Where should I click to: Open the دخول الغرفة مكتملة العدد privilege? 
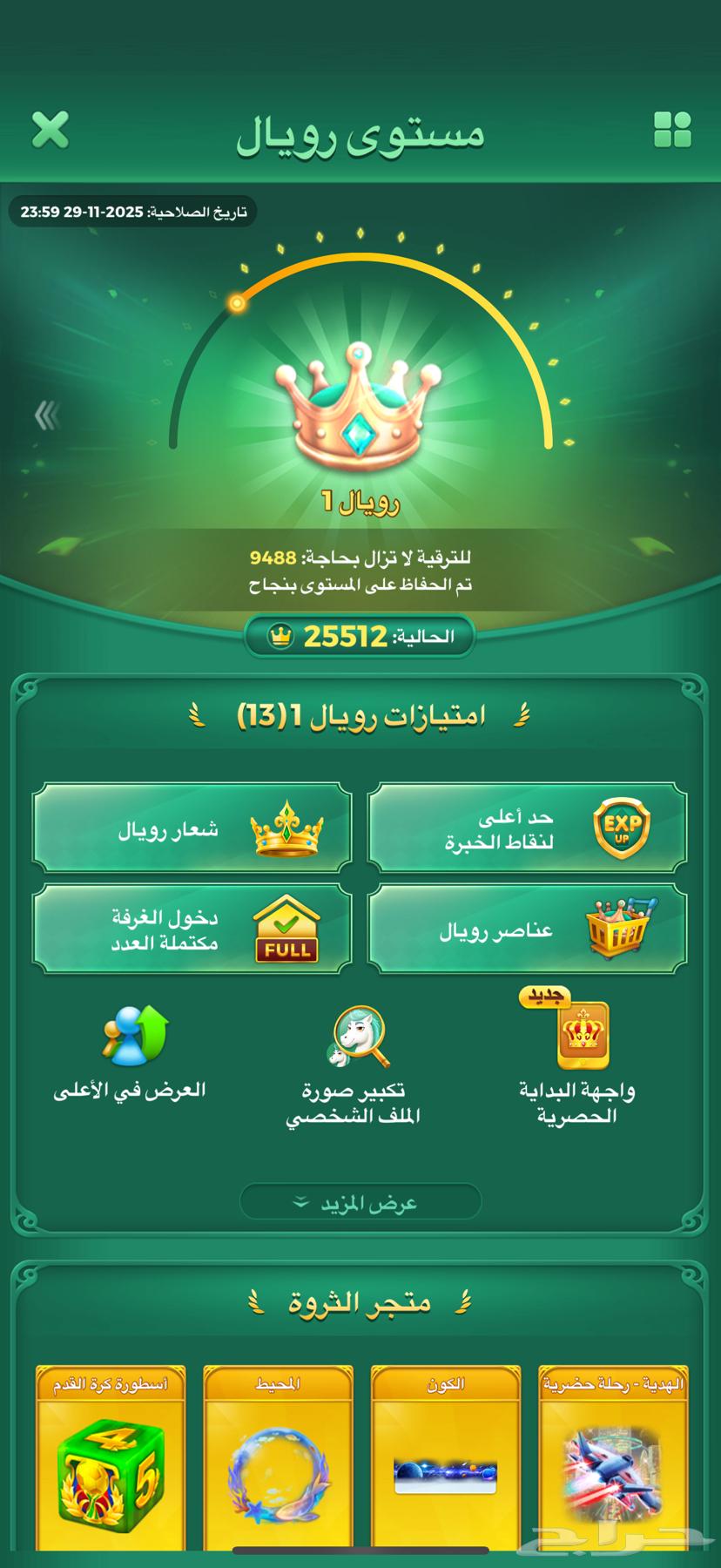[x=192, y=929]
